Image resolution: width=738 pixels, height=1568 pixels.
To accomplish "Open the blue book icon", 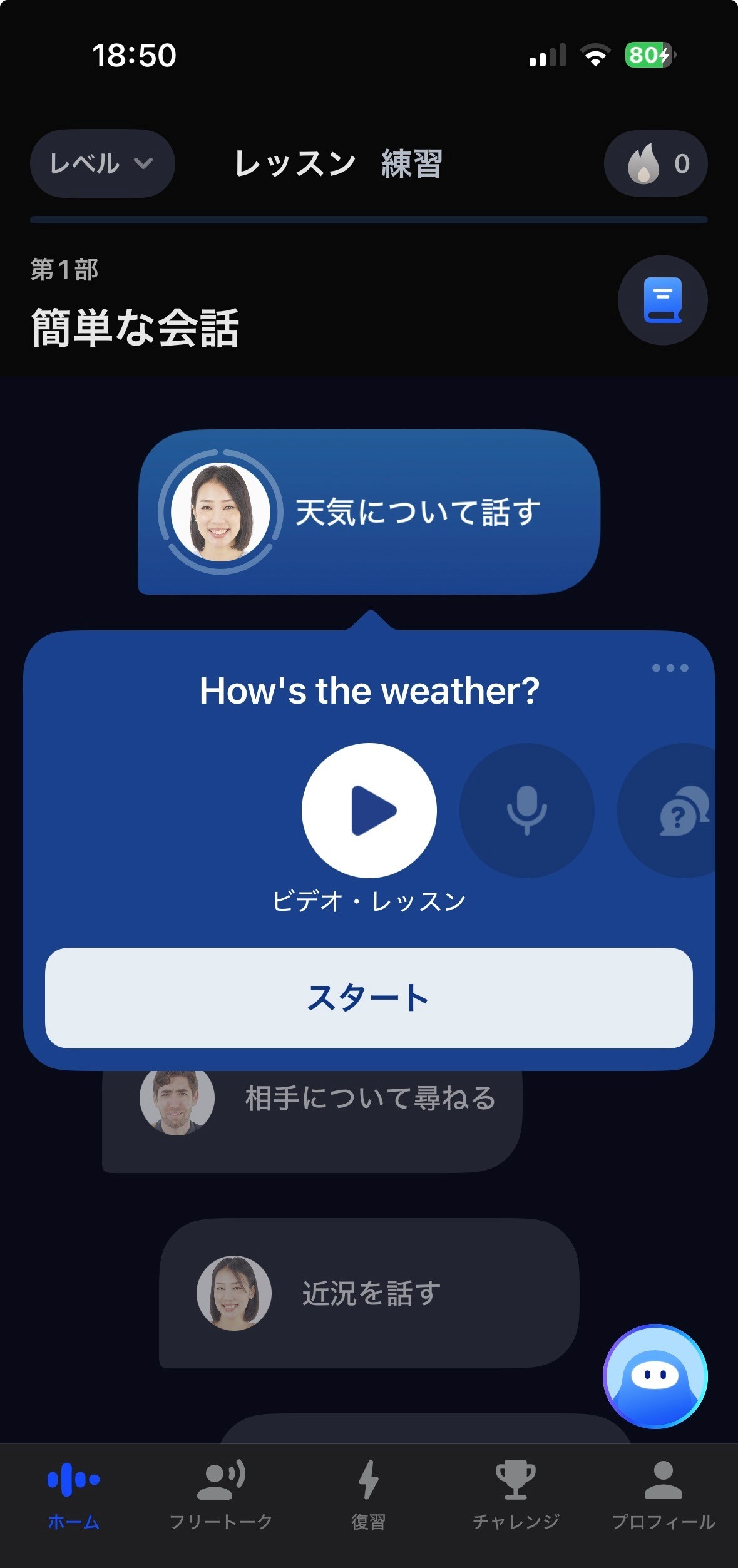I will (x=662, y=300).
